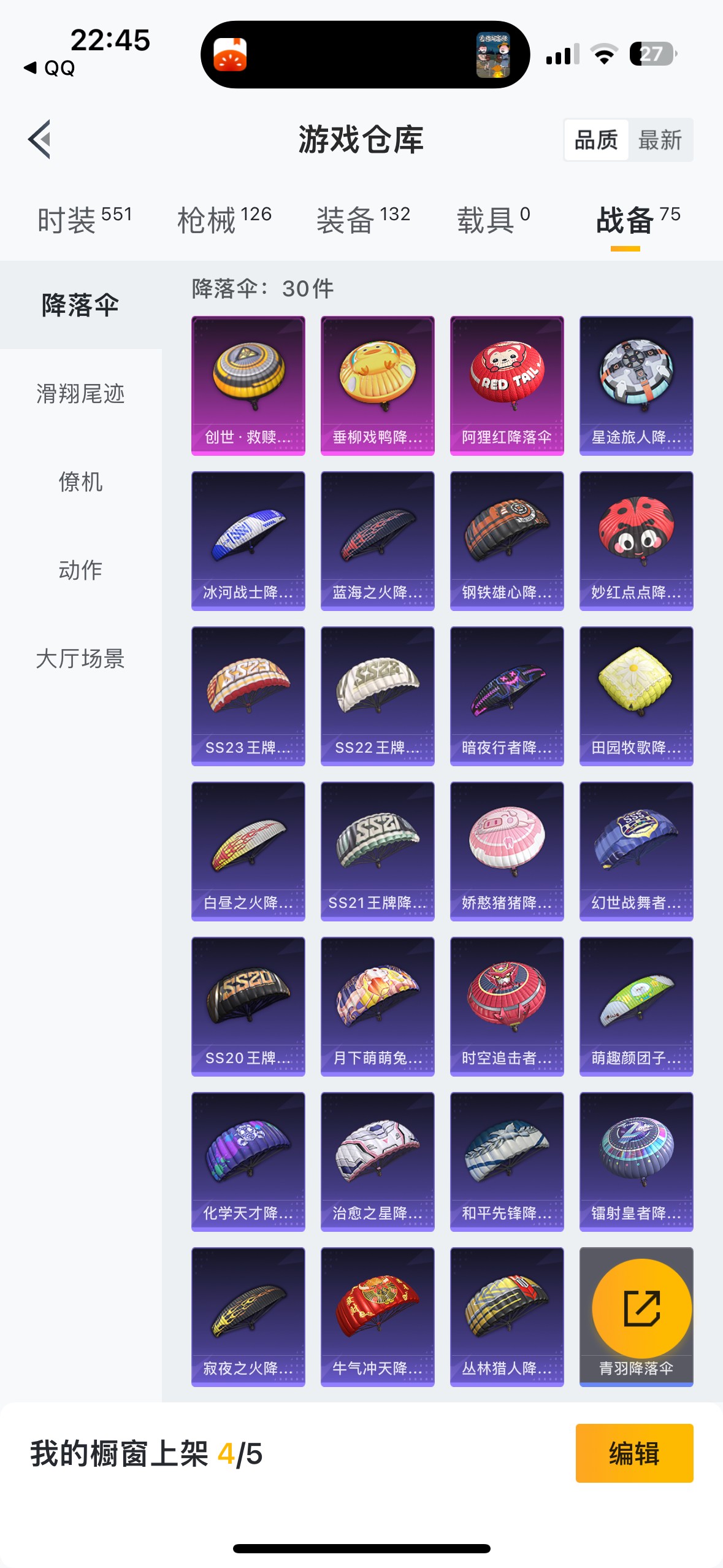Select the 僚机 sidebar category
The width and height of the screenshot is (723, 1568).
coord(80,482)
